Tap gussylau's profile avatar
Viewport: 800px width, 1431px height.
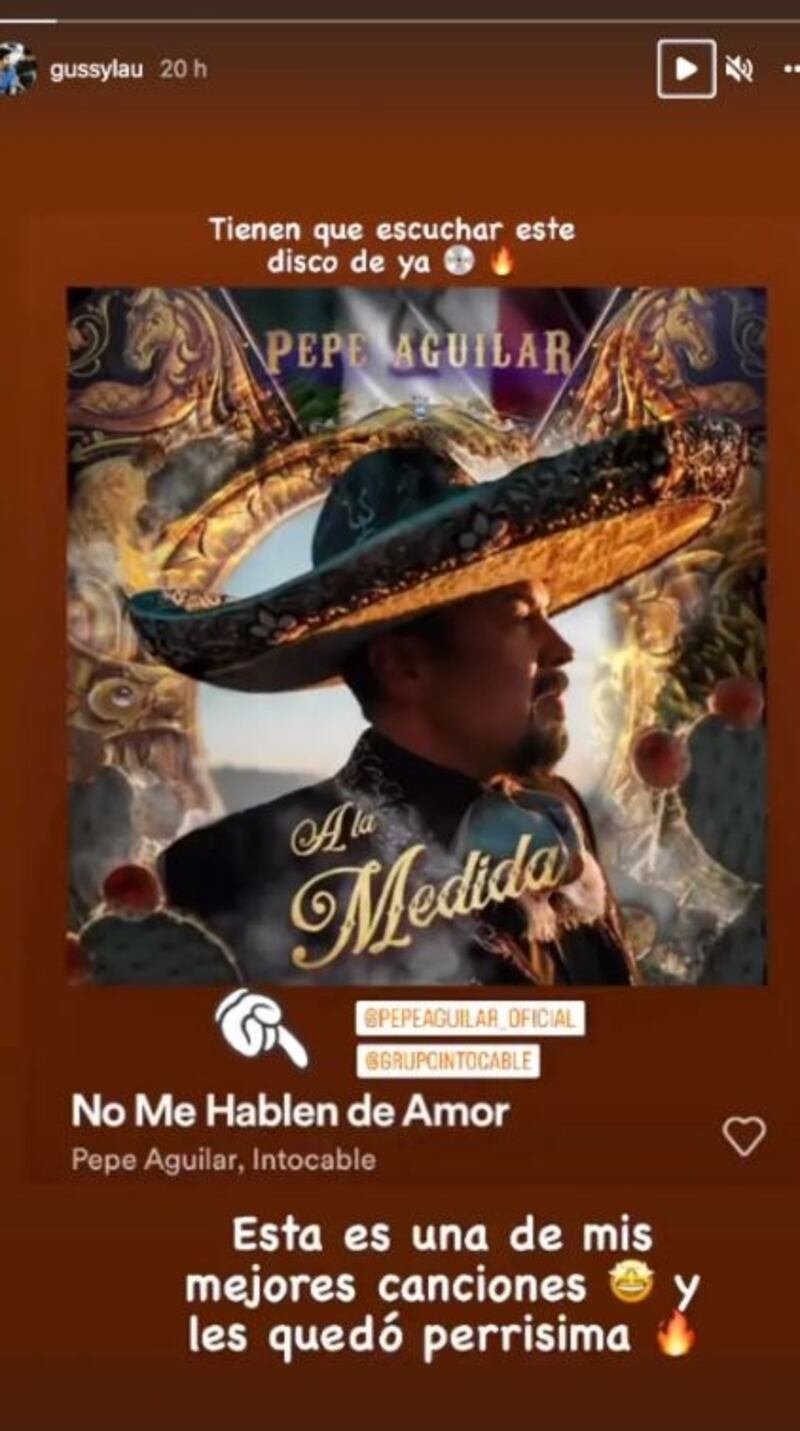17,69
